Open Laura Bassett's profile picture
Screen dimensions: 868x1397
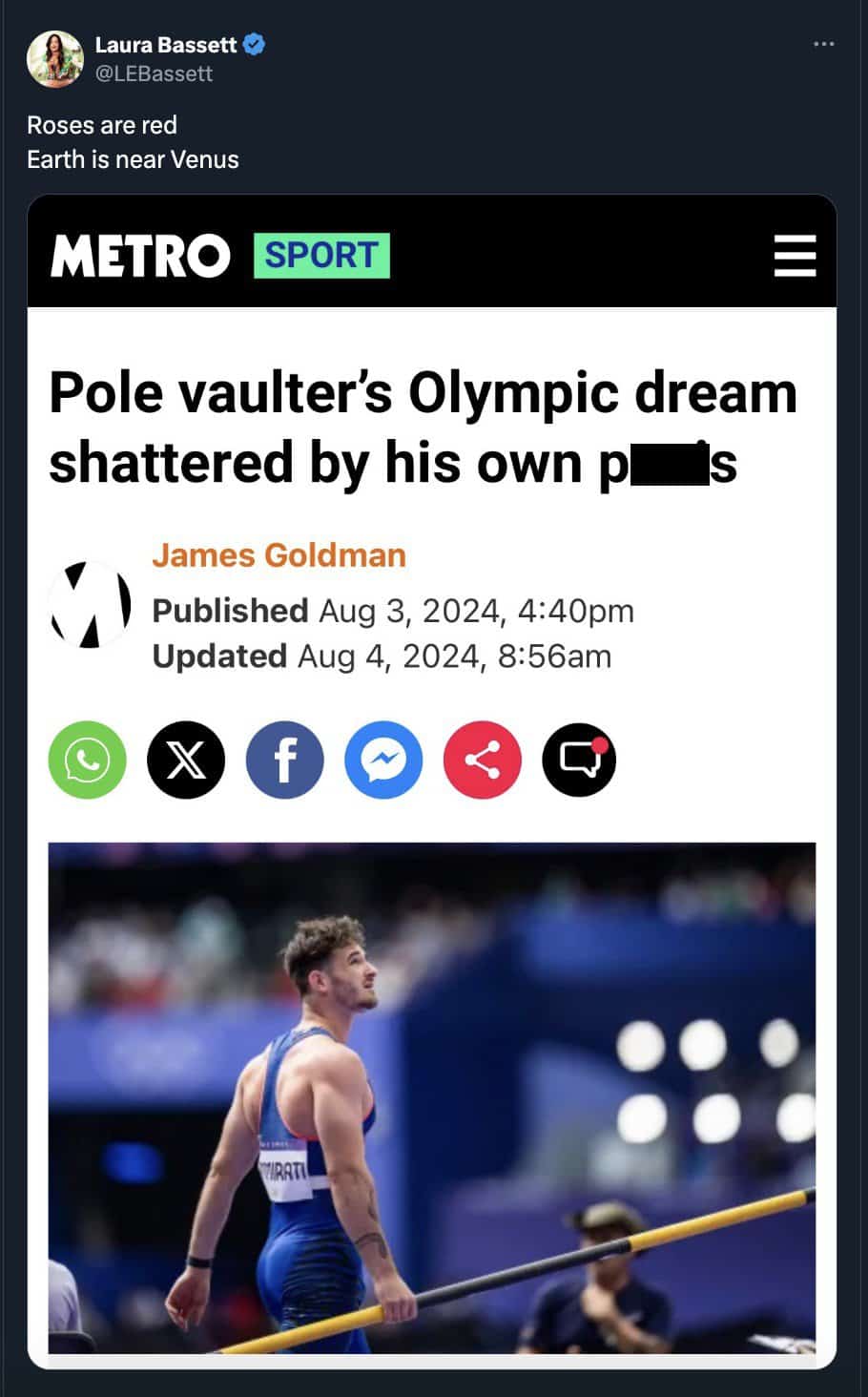[54, 58]
